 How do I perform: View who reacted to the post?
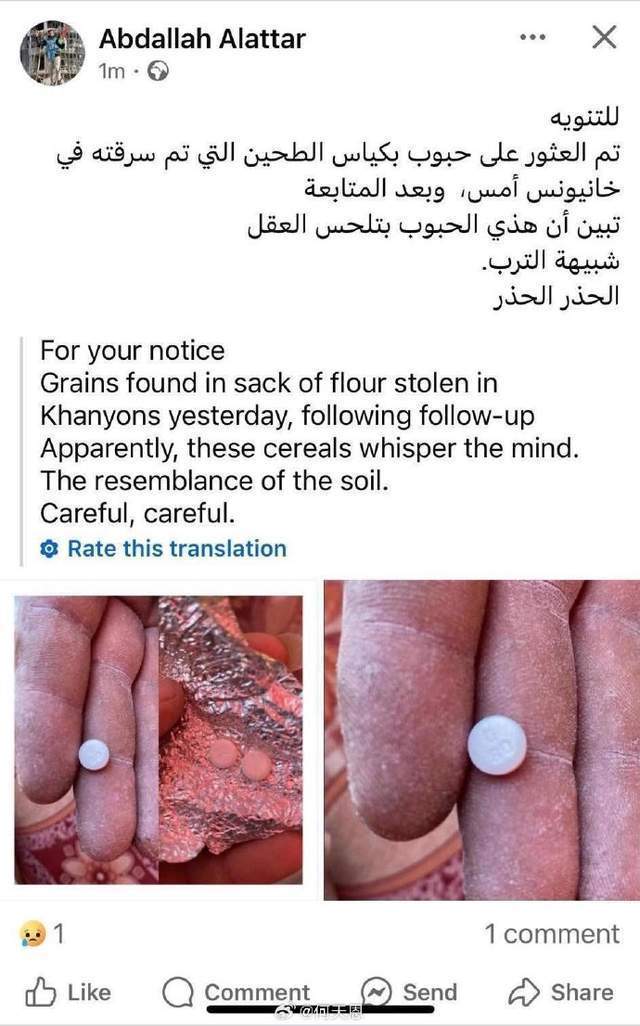tap(42, 934)
